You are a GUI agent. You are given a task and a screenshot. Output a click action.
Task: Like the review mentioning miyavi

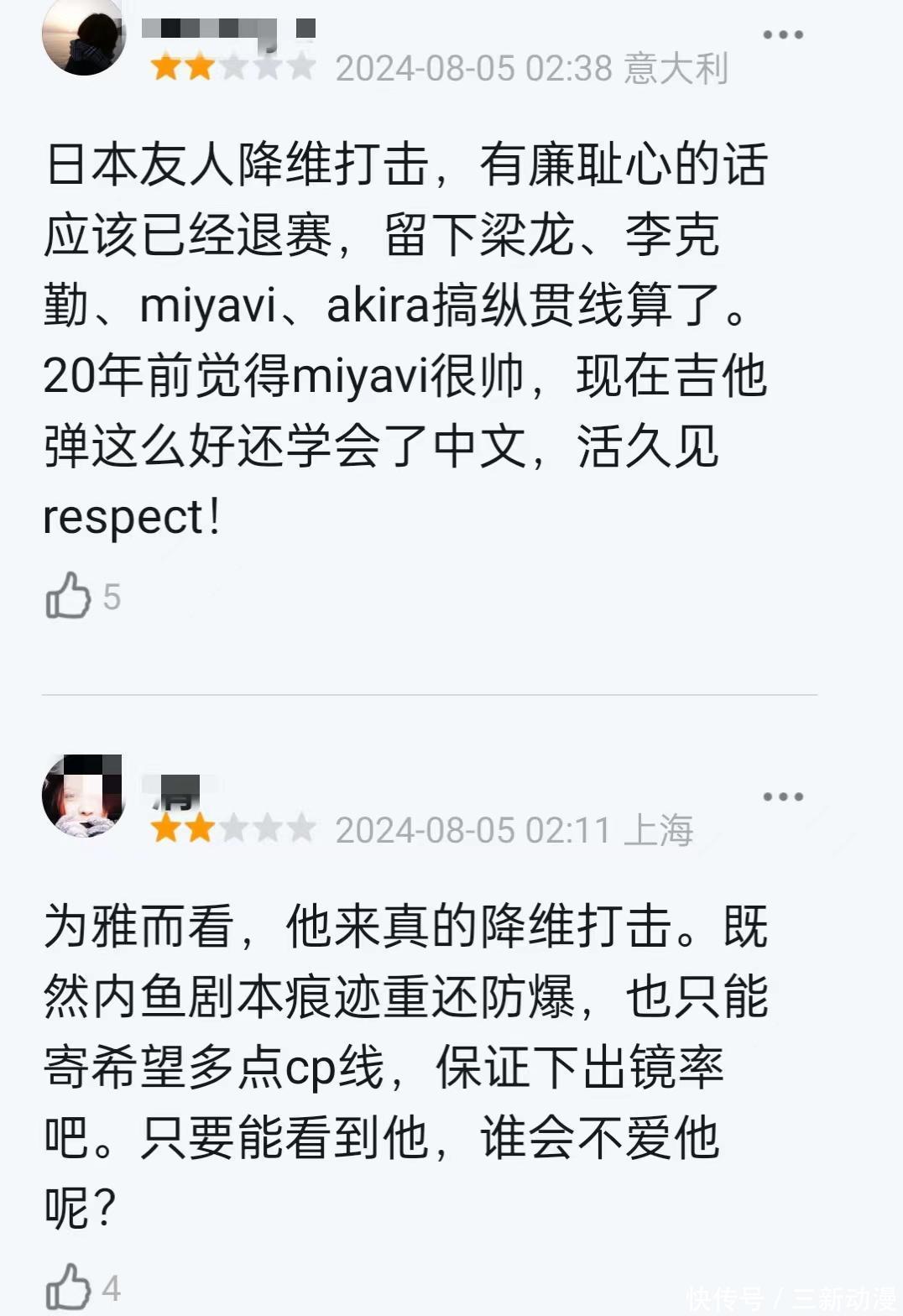coord(69,597)
